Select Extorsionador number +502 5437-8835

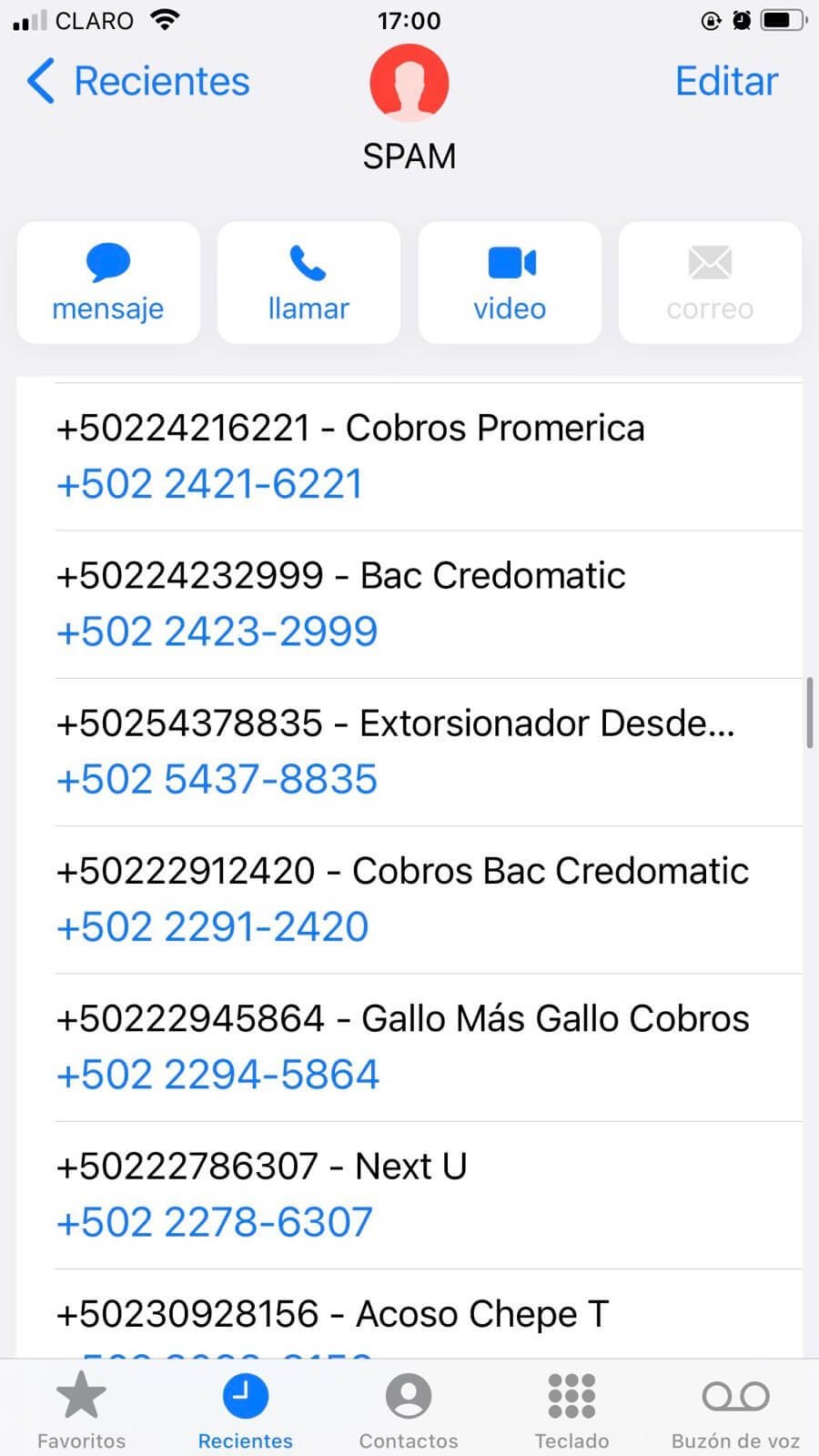pos(217,780)
